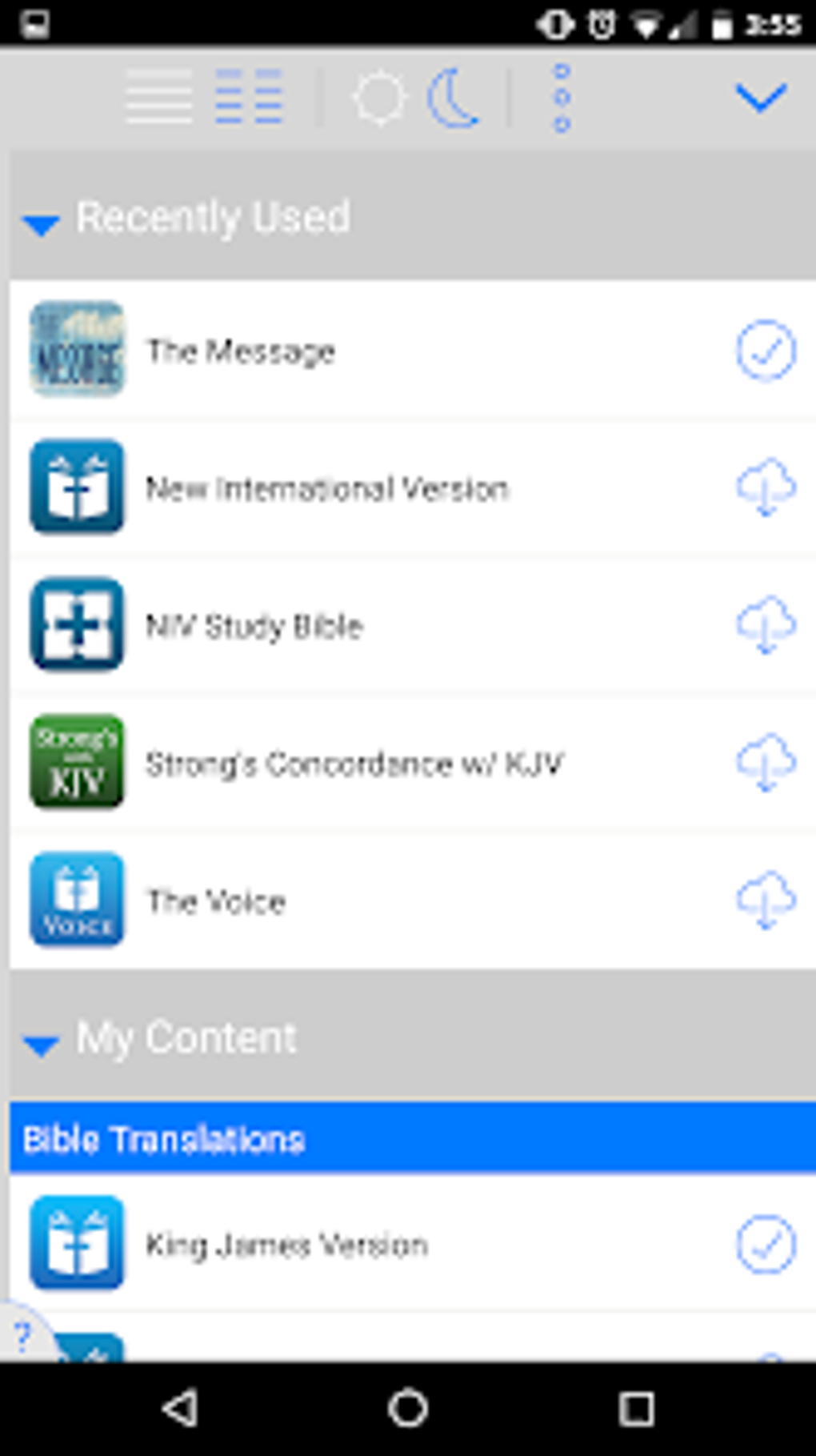Switch to single-column list layout
816x1456 pixels.
(x=158, y=97)
